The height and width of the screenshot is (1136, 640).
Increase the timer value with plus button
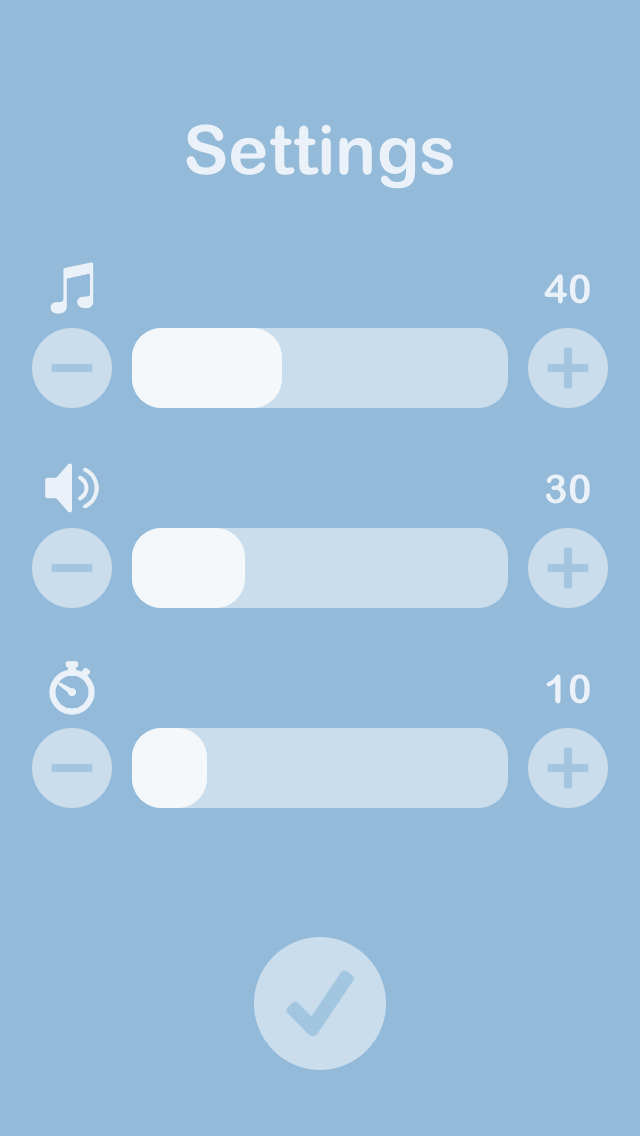point(568,768)
